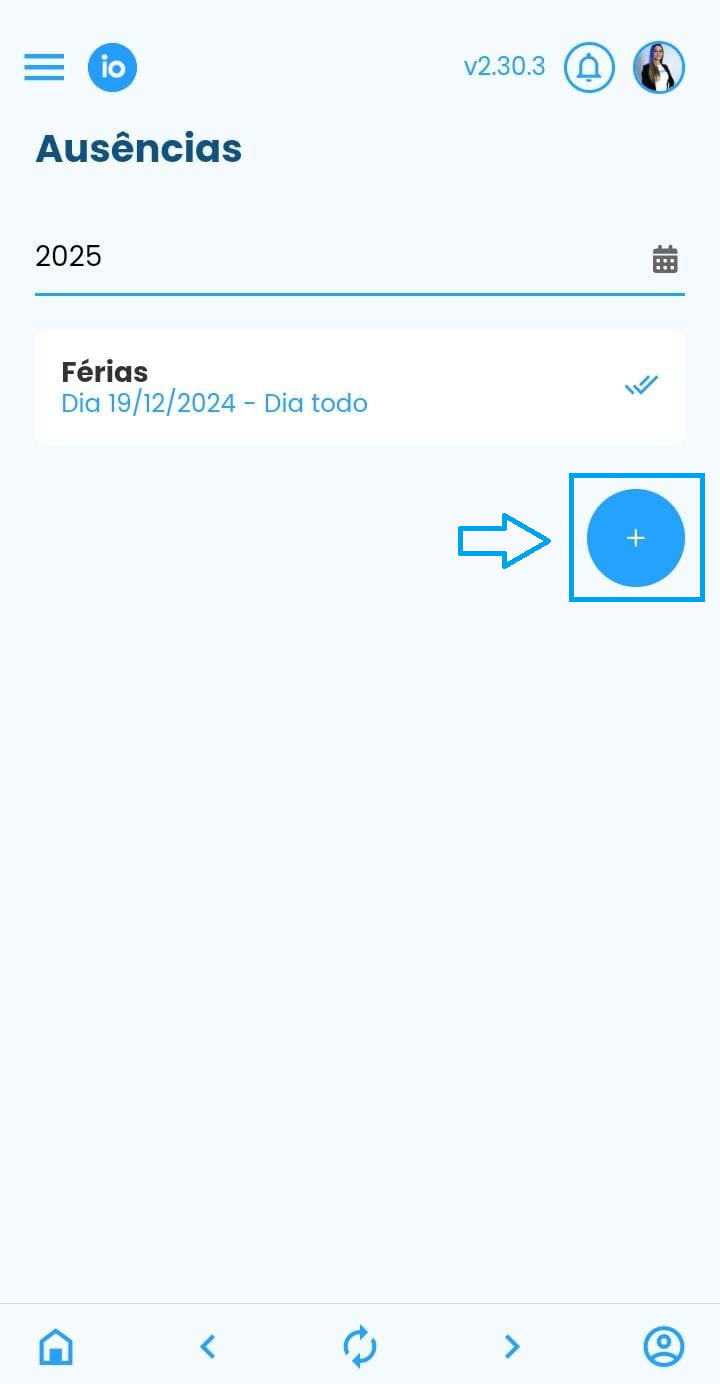Open notifications via the bell icon

point(589,67)
